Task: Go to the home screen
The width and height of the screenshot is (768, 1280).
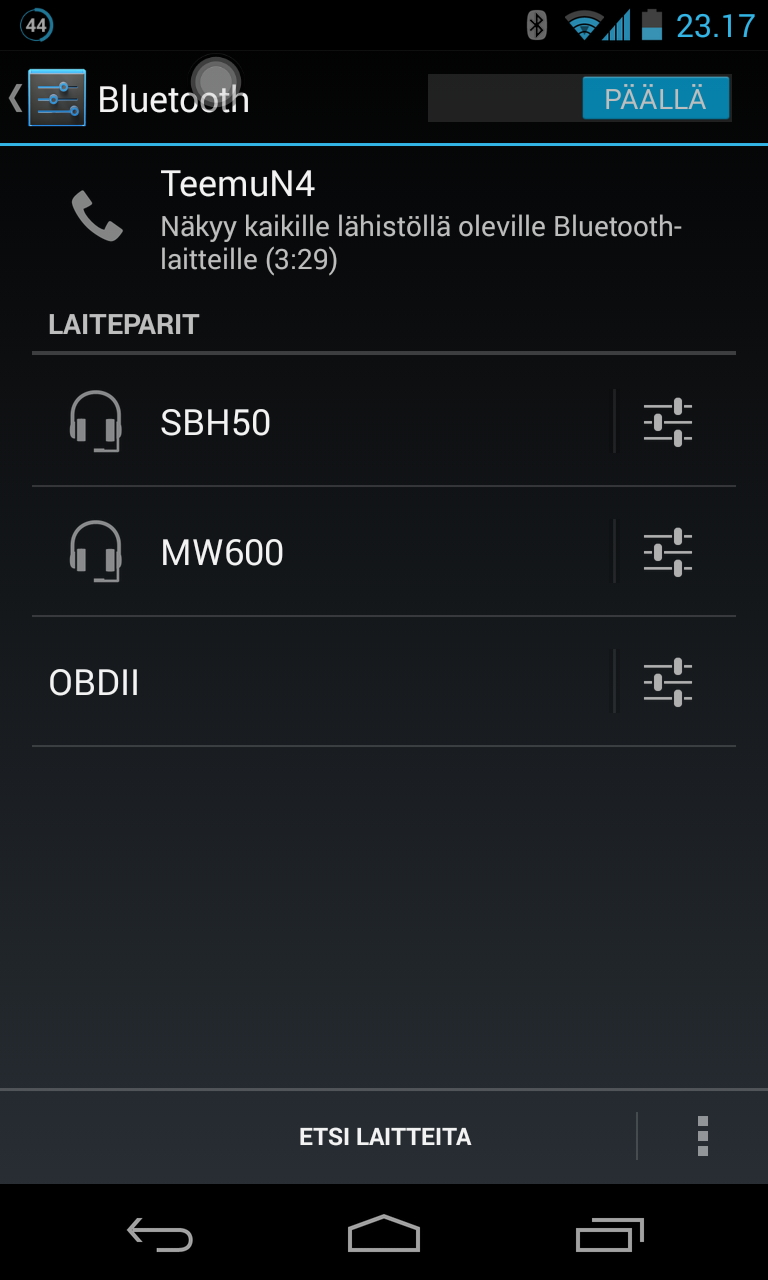Action: 384,1235
